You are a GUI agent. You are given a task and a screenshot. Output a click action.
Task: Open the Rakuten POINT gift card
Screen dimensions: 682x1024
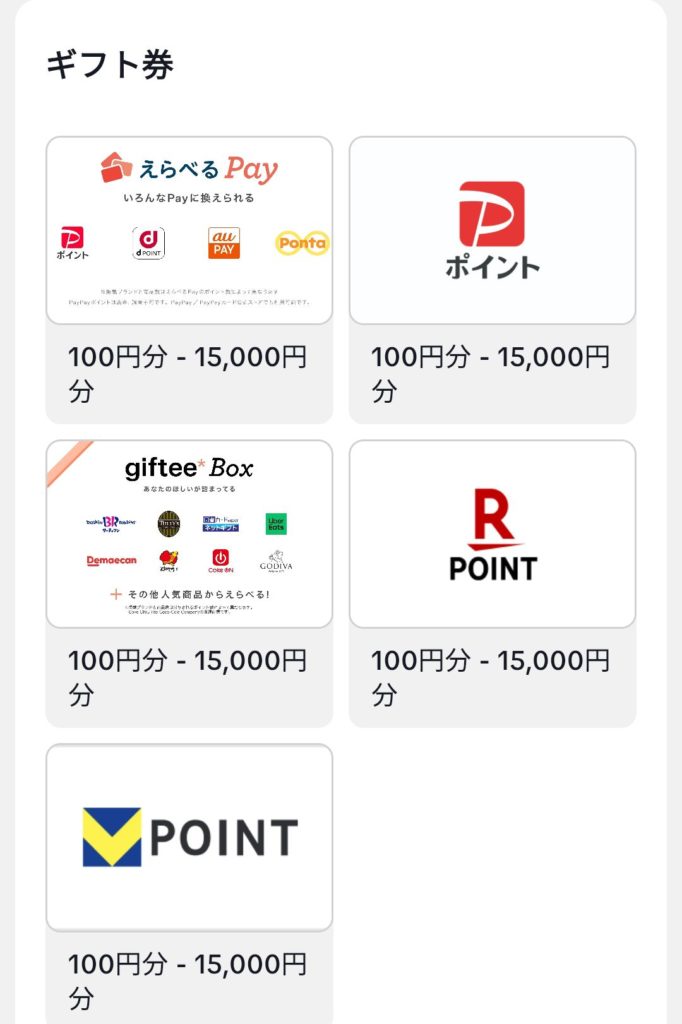[x=492, y=534]
